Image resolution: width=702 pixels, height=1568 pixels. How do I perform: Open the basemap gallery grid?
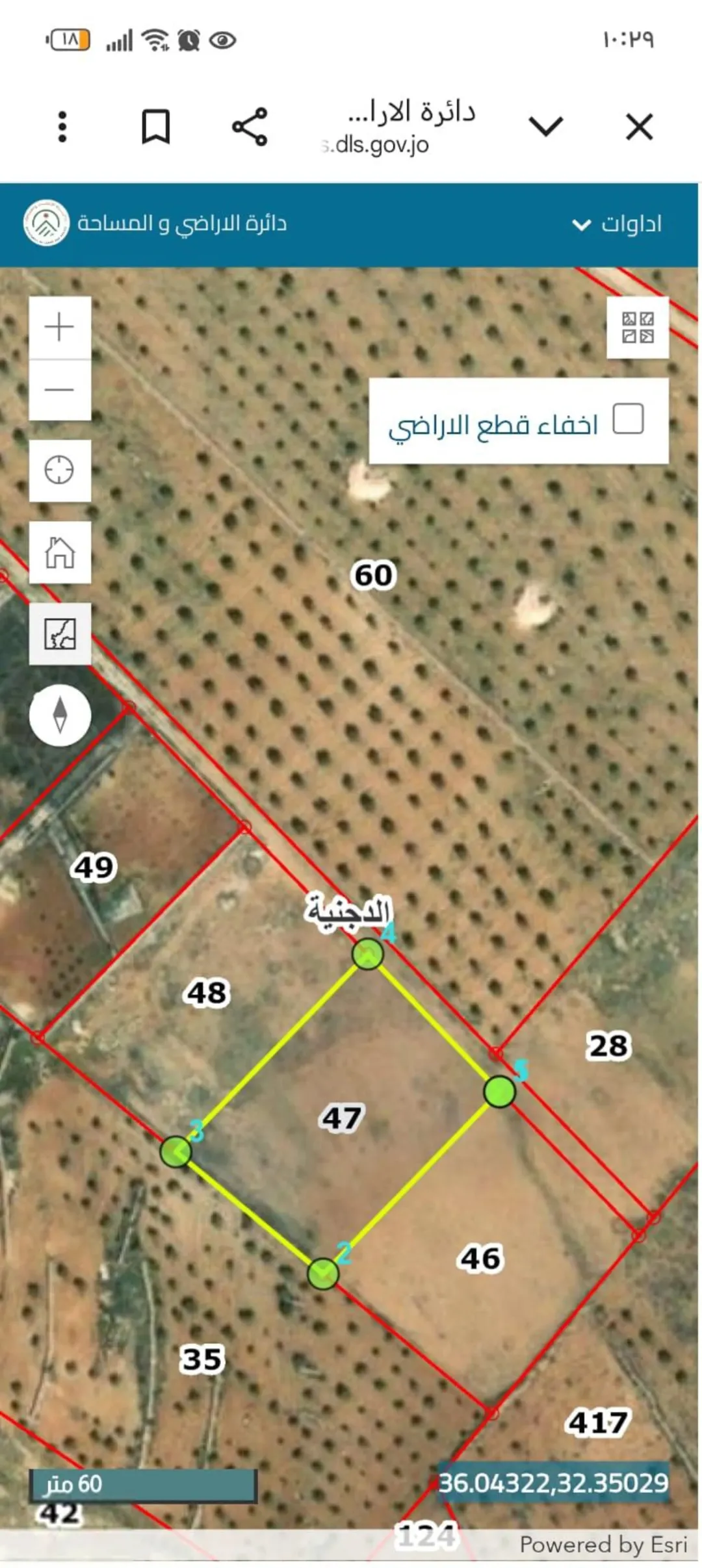pos(638,328)
